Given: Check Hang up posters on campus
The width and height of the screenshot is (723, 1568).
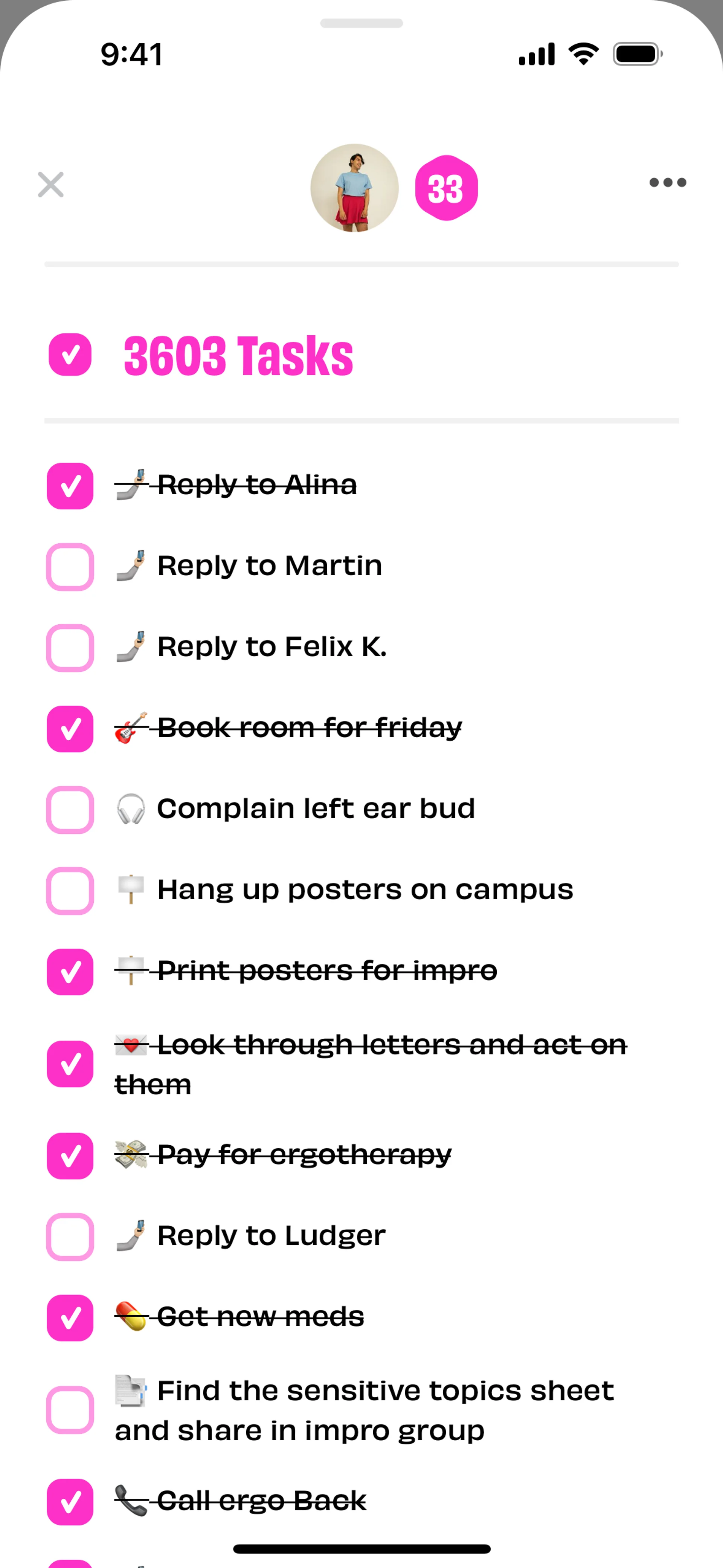Looking at the screenshot, I should [70, 891].
